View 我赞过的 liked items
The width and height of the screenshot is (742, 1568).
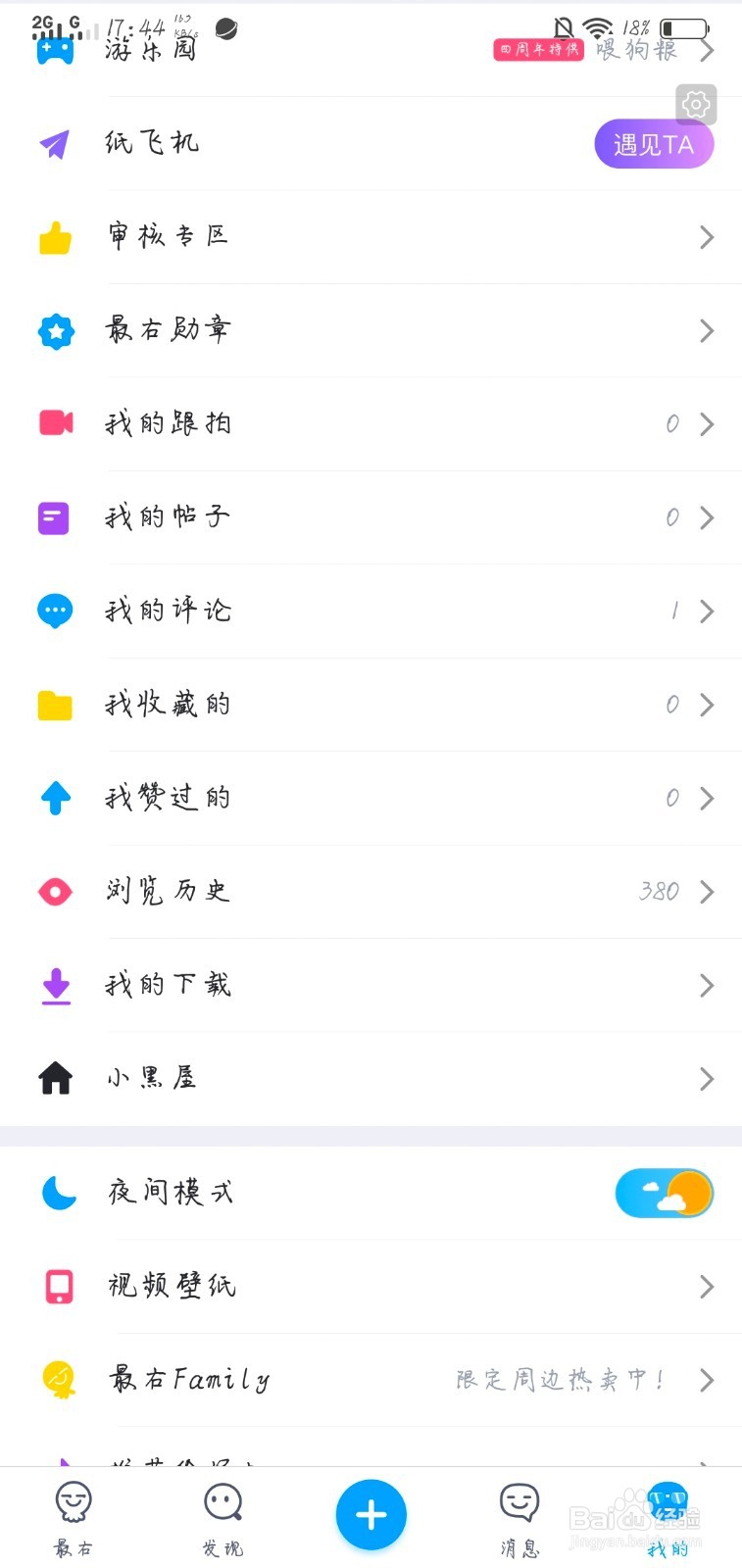(371, 799)
